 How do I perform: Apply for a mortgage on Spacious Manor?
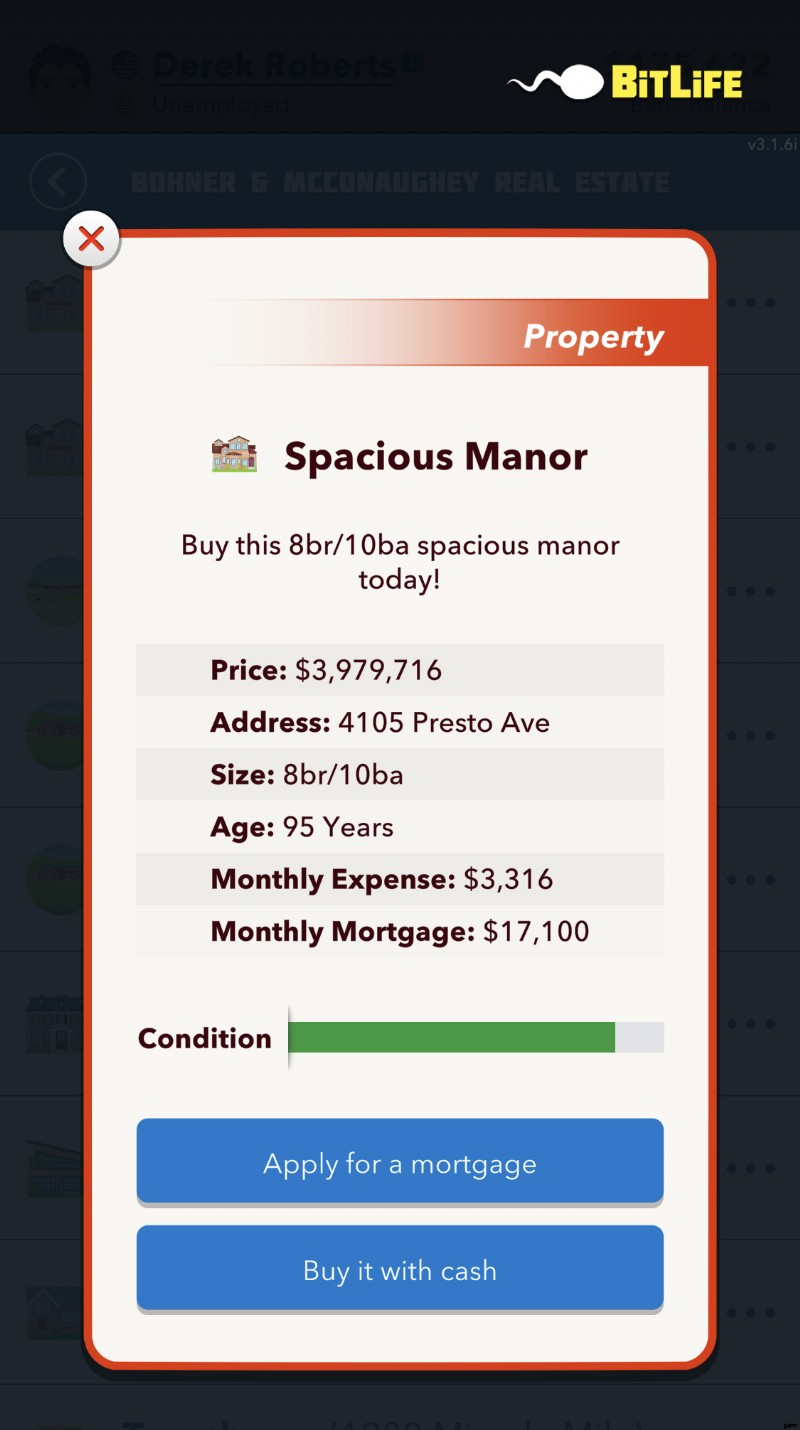coord(400,1162)
